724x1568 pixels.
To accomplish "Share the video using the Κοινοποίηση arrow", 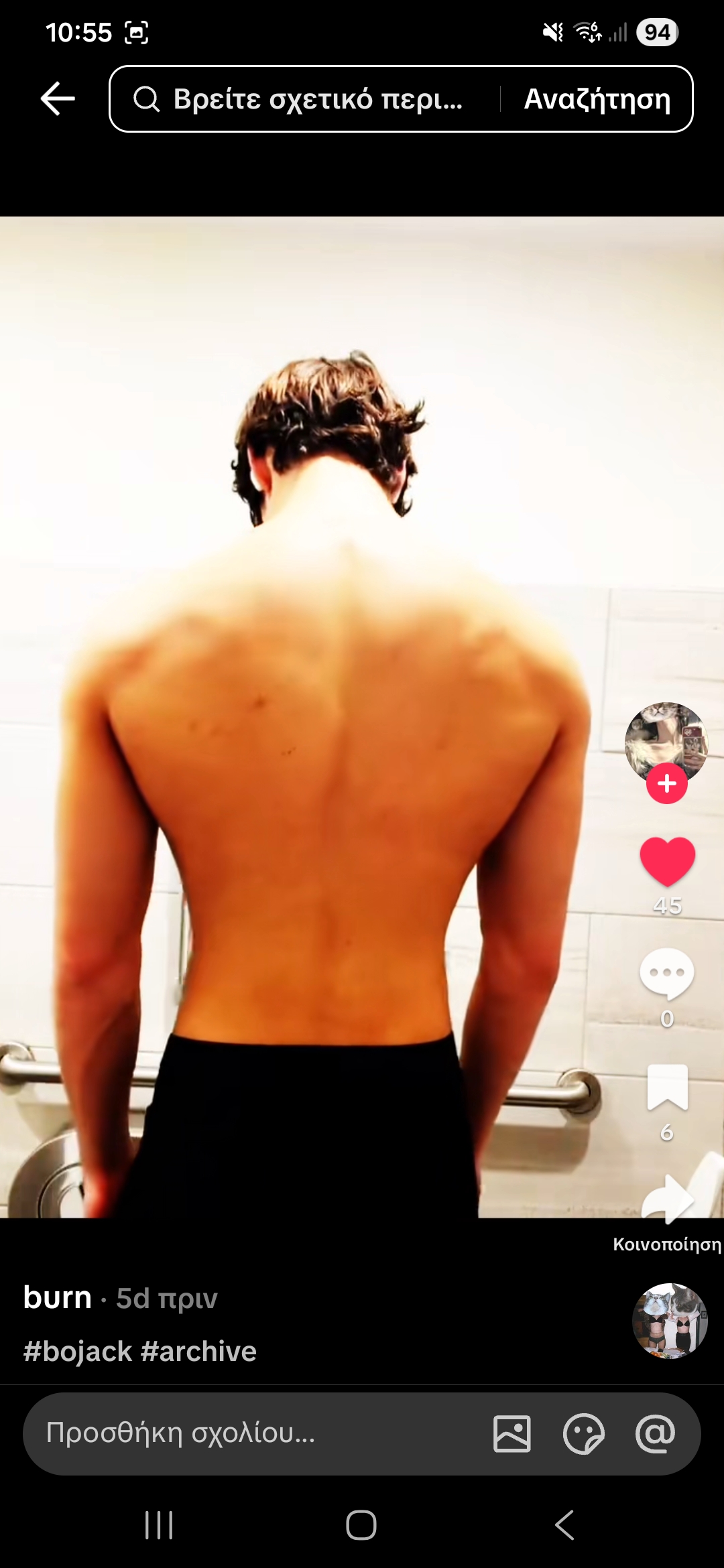I will [667, 1201].
